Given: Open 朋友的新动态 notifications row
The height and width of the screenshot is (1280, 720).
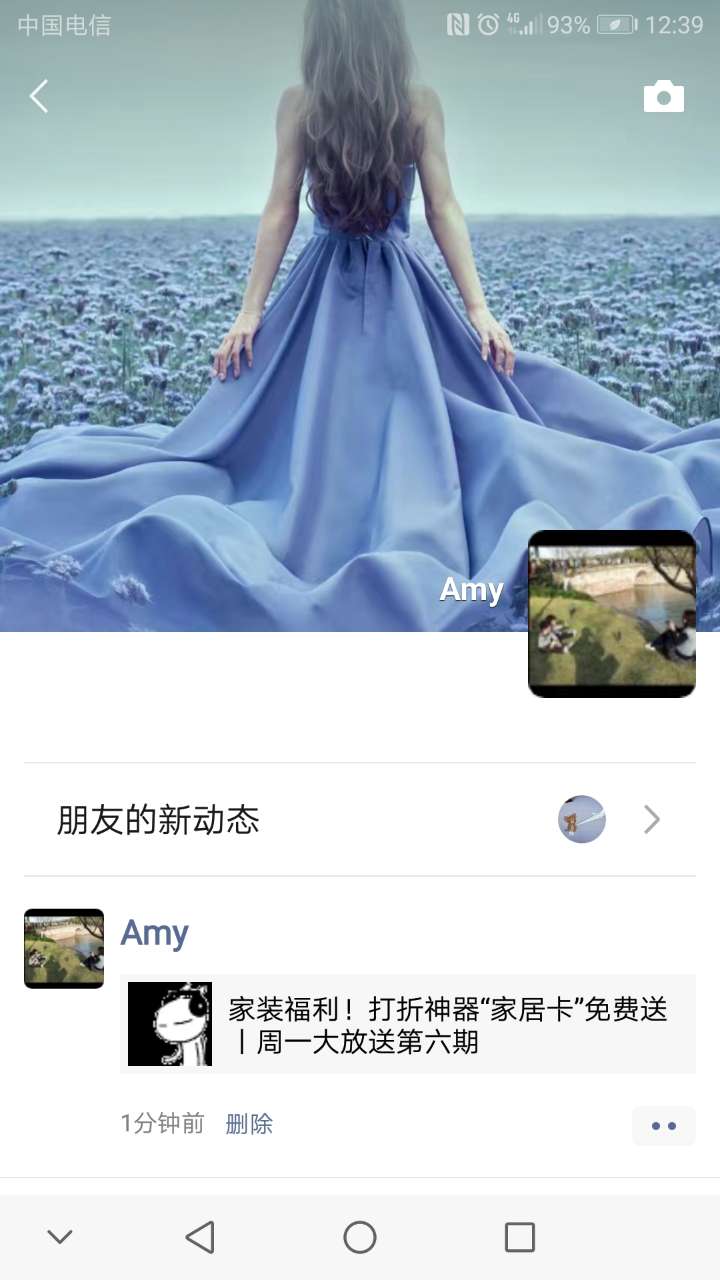Looking at the screenshot, I should point(360,820).
